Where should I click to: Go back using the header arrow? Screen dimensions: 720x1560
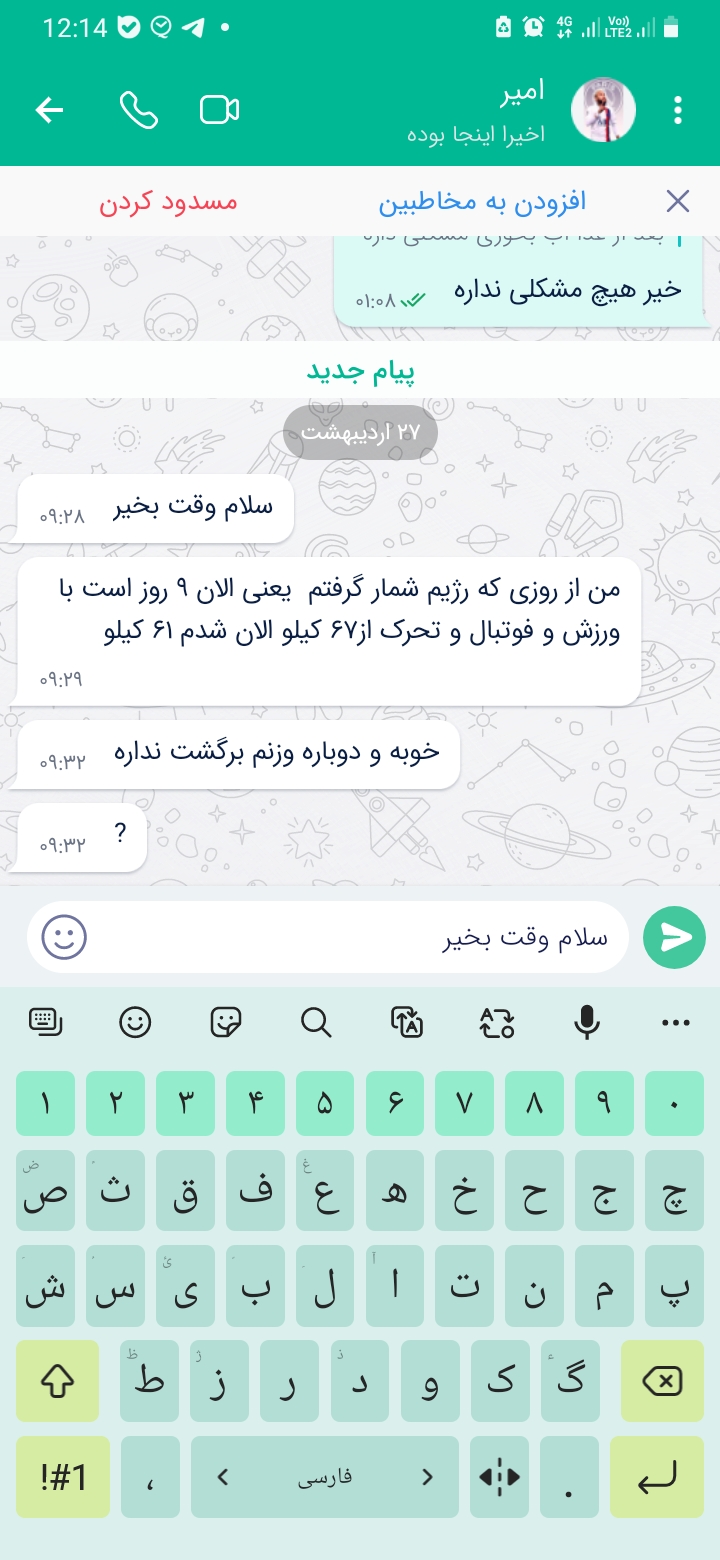pyautogui.click(x=49, y=110)
